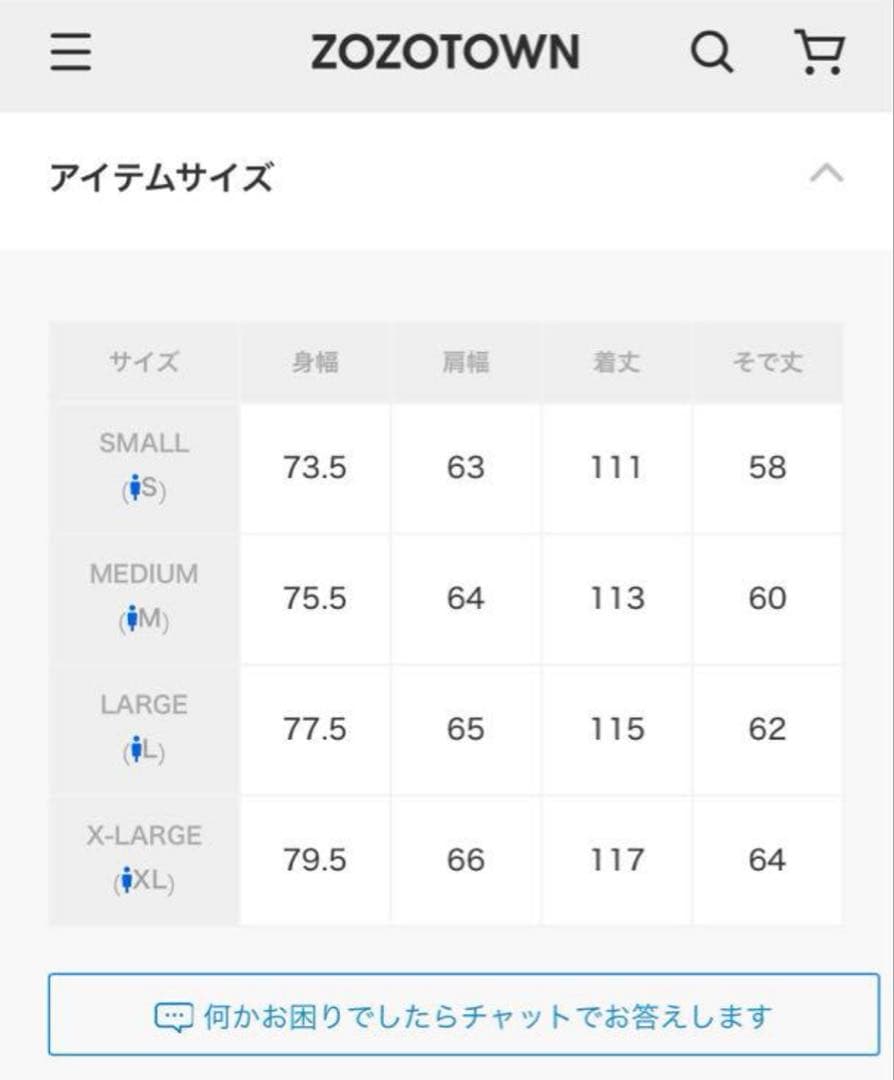The image size is (894, 1080).
Task: Collapse the アイテムサイズ section with the chevron
Action: pyautogui.click(x=828, y=174)
